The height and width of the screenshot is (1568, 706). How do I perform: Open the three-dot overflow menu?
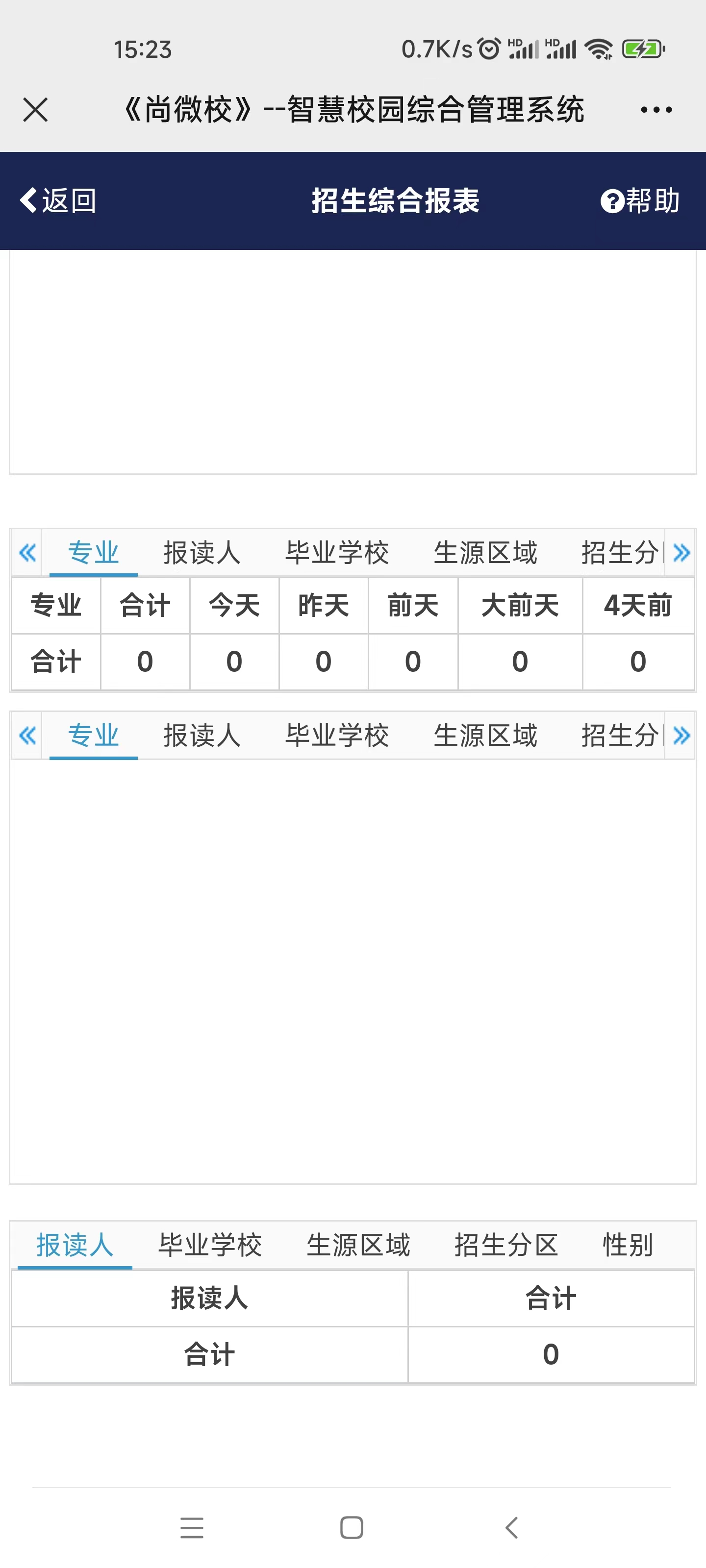coord(656,110)
